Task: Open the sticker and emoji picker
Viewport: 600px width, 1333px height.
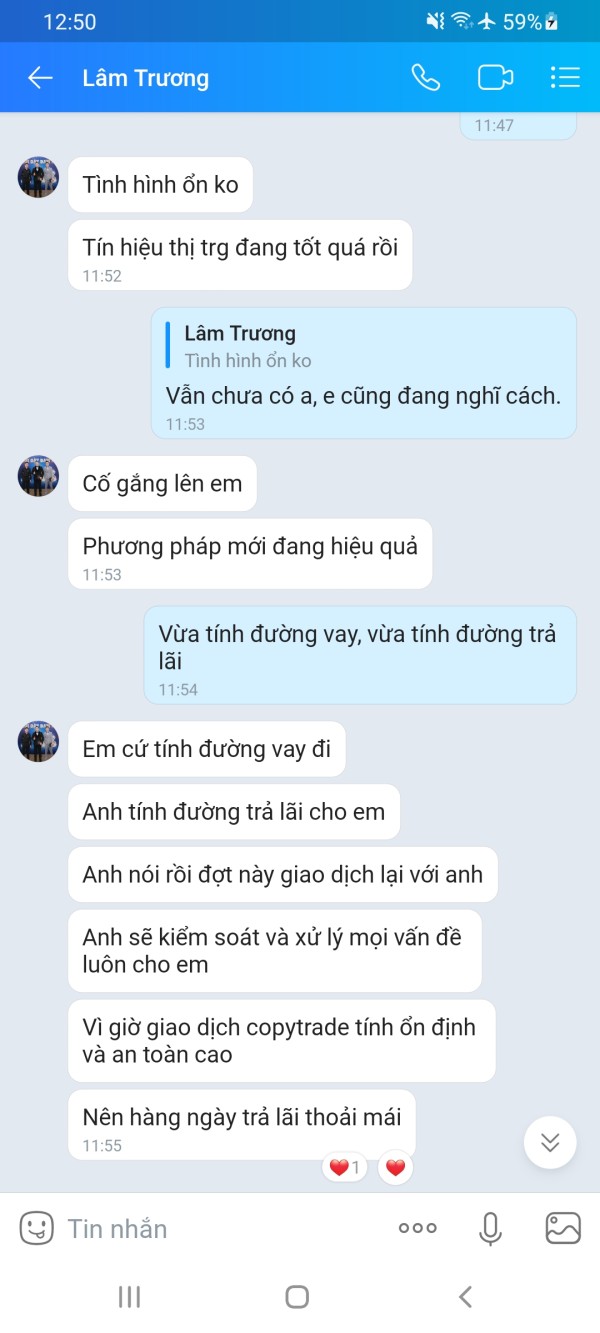Action: click(37, 1228)
